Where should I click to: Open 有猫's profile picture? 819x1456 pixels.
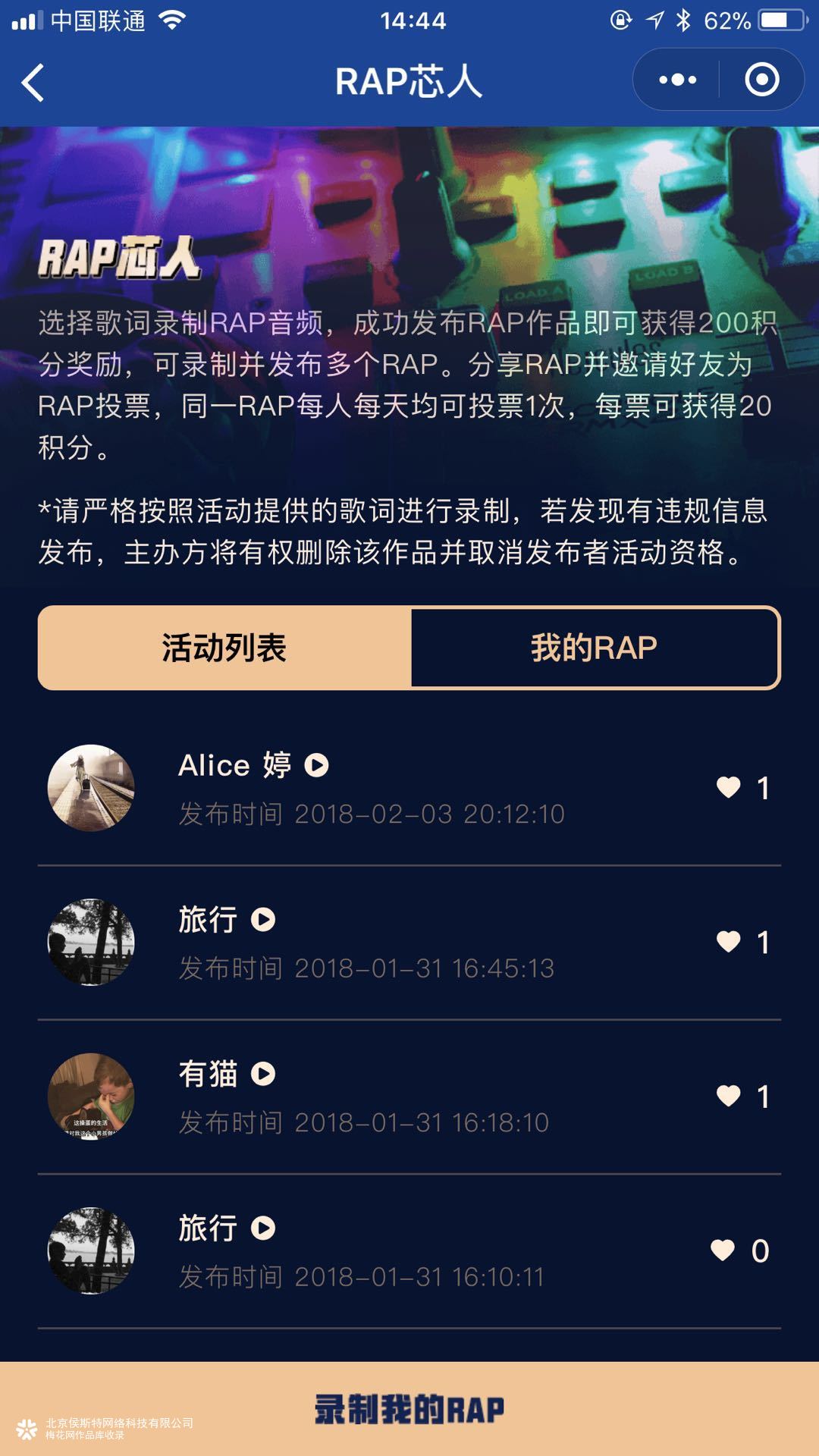coord(91,1096)
